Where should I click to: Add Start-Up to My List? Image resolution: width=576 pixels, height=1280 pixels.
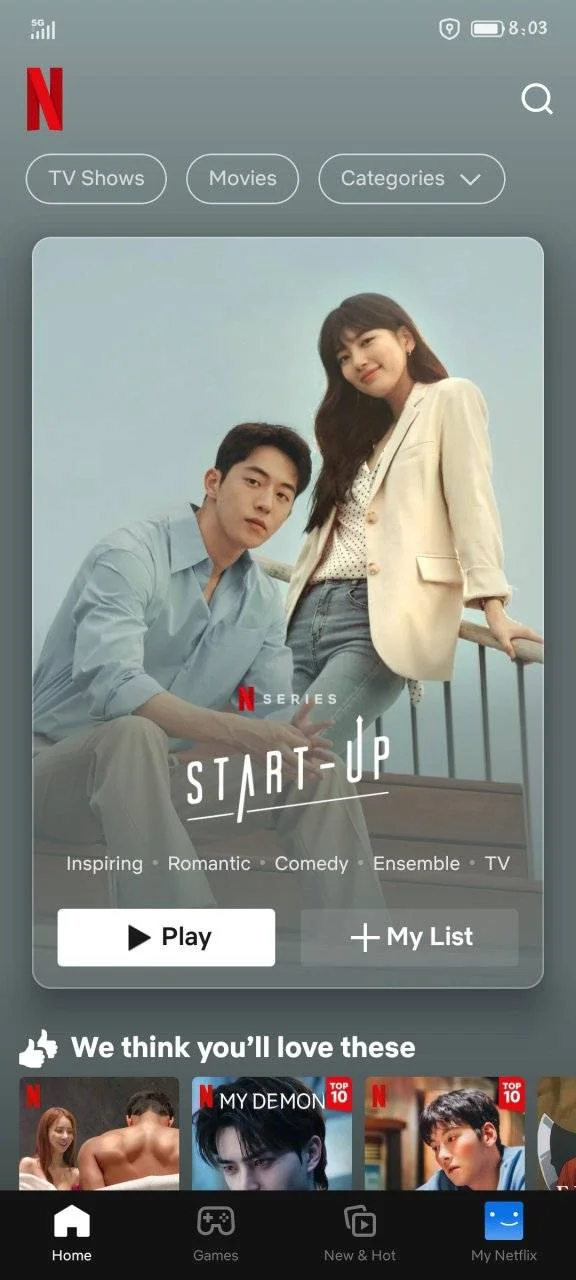click(410, 937)
